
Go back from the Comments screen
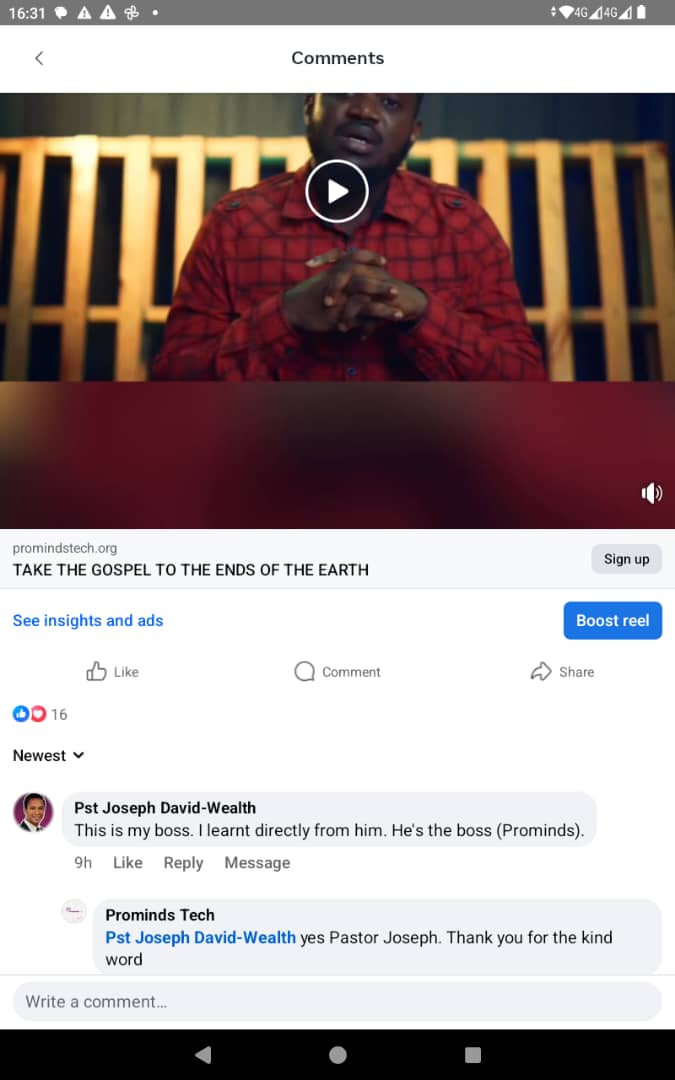[39, 58]
